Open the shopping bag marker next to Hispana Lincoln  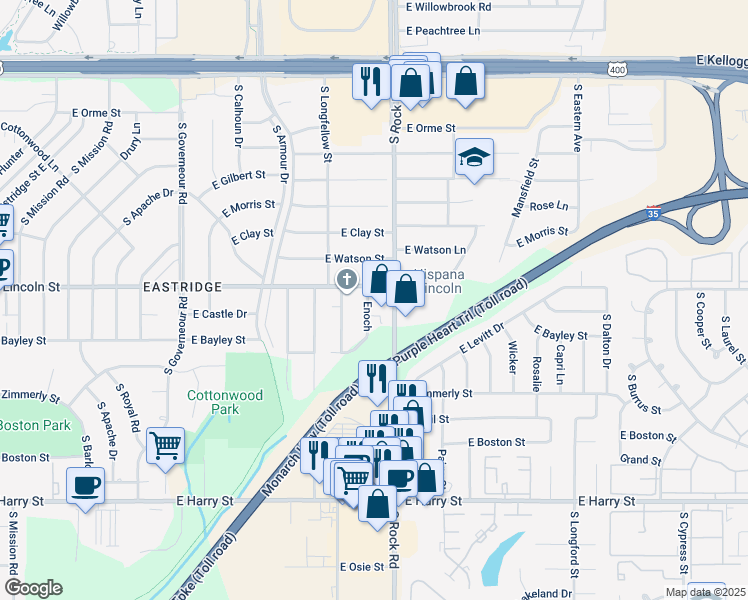tap(405, 289)
